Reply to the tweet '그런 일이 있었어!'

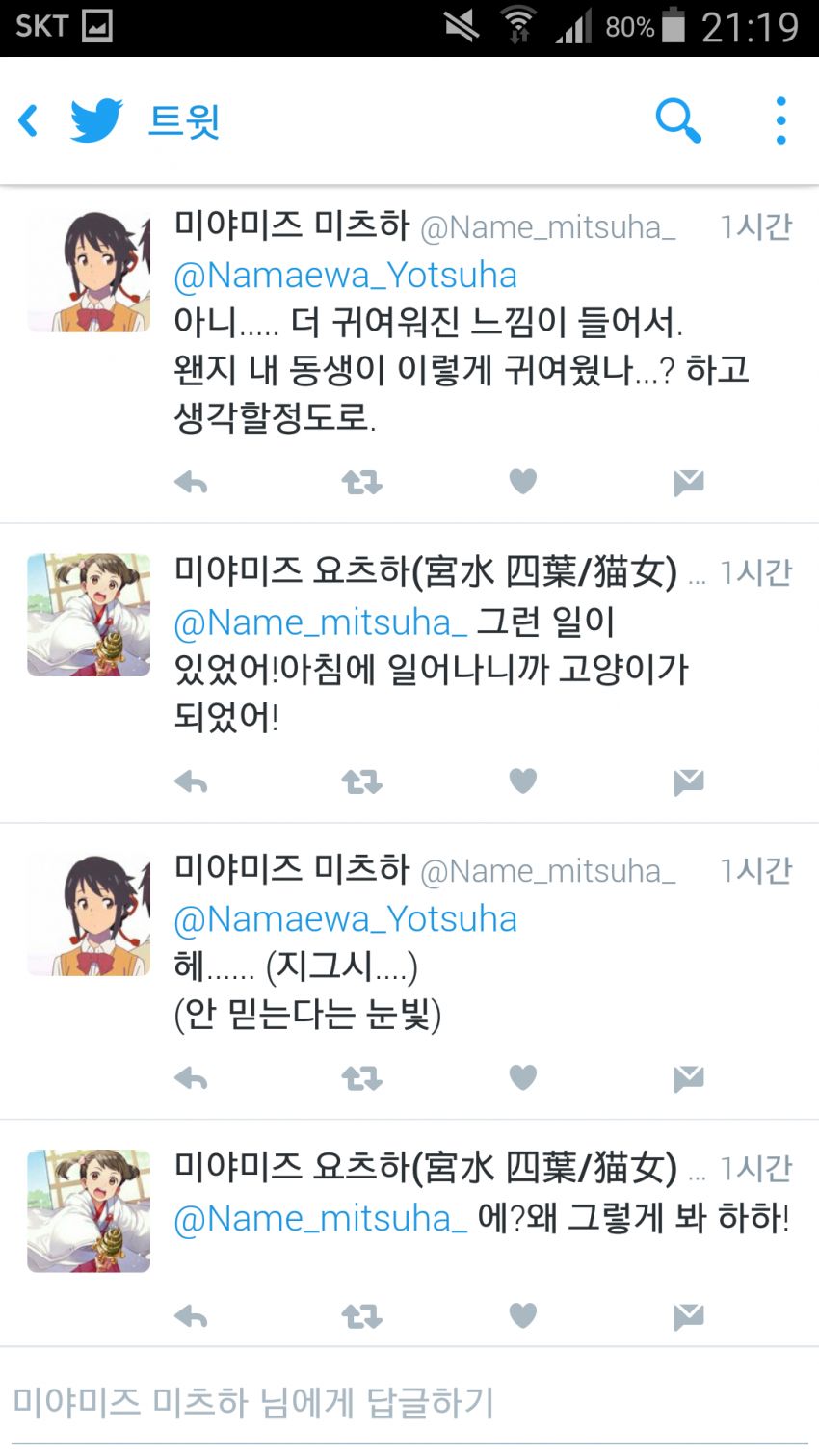click(191, 781)
